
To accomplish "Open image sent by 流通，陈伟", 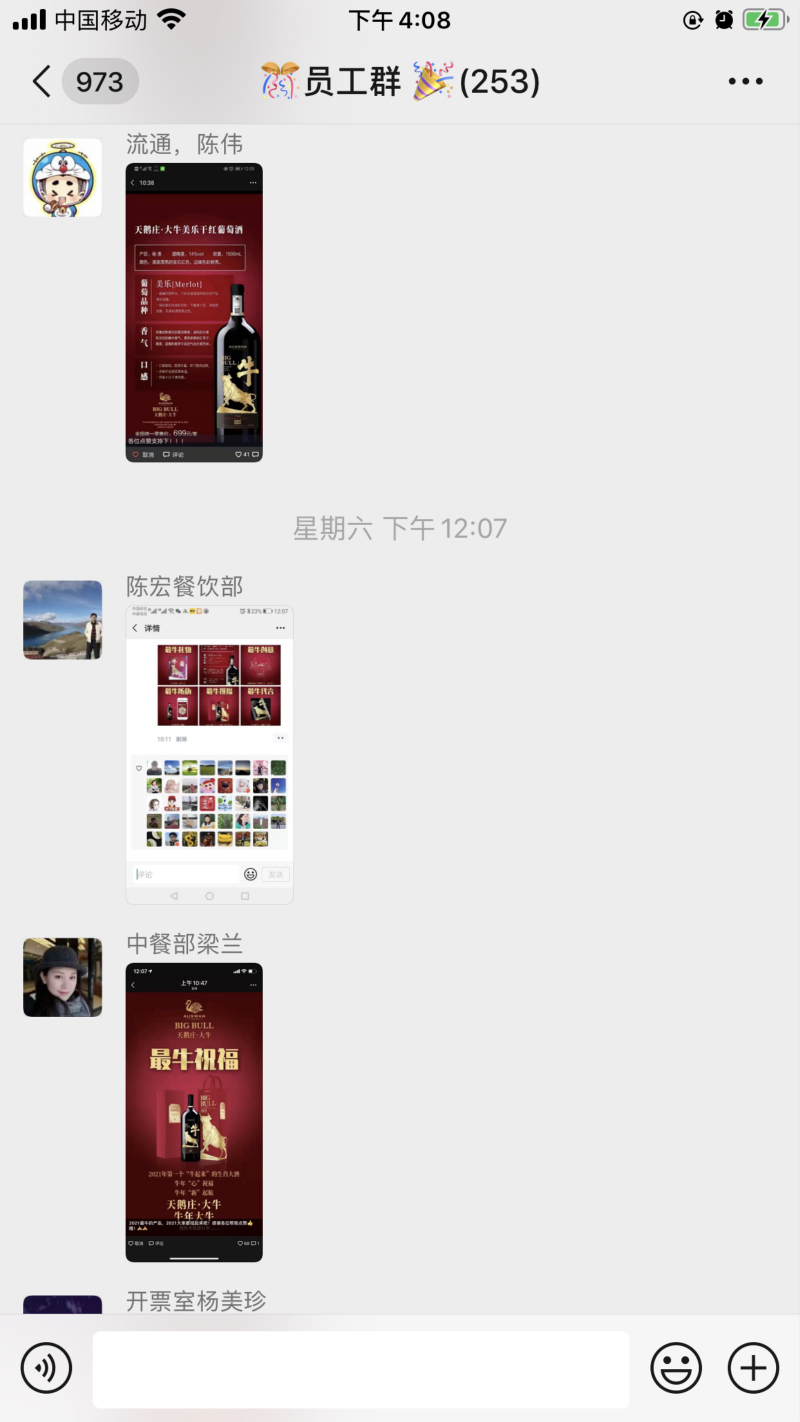I will click(x=194, y=312).
